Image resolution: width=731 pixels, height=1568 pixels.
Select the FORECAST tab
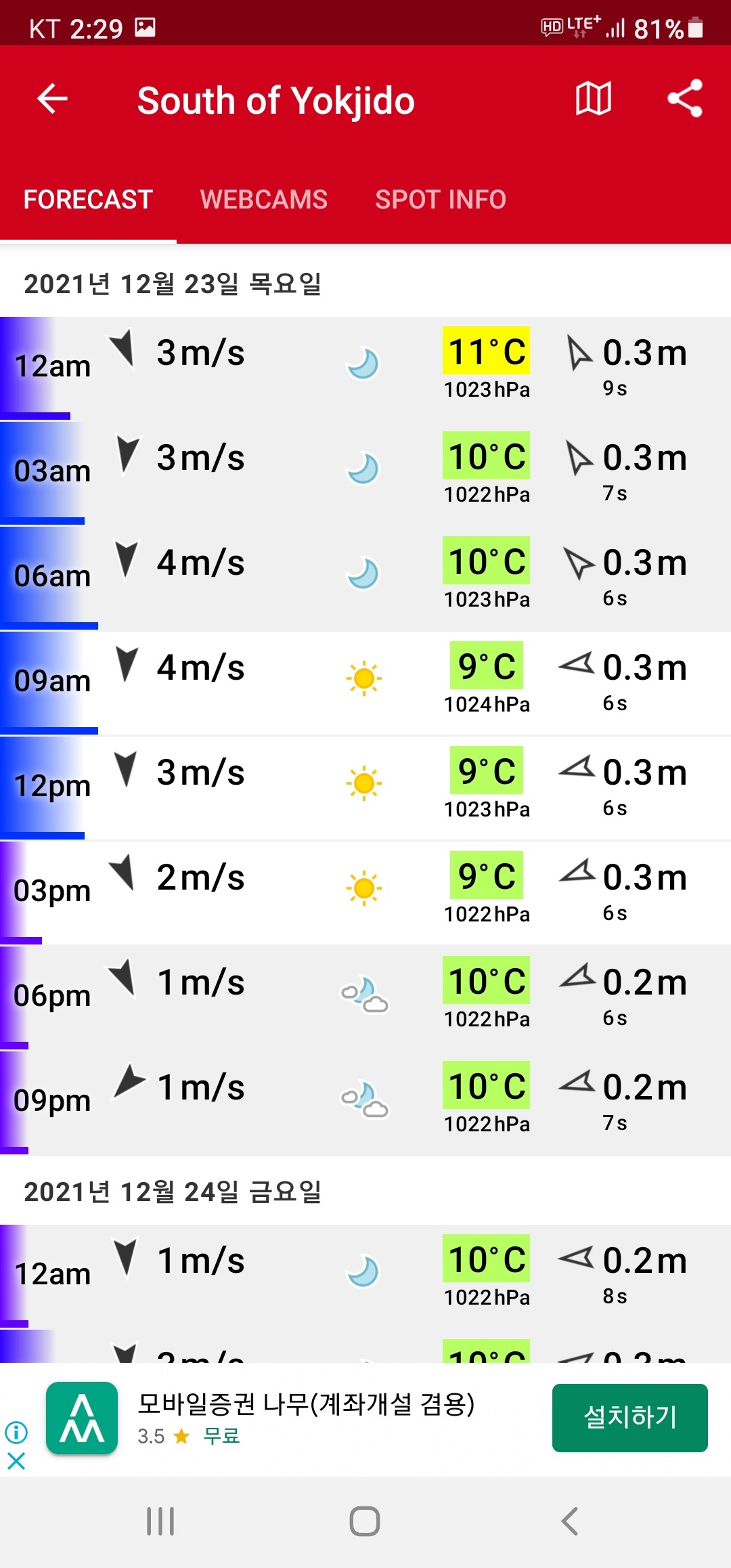pos(88,200)
